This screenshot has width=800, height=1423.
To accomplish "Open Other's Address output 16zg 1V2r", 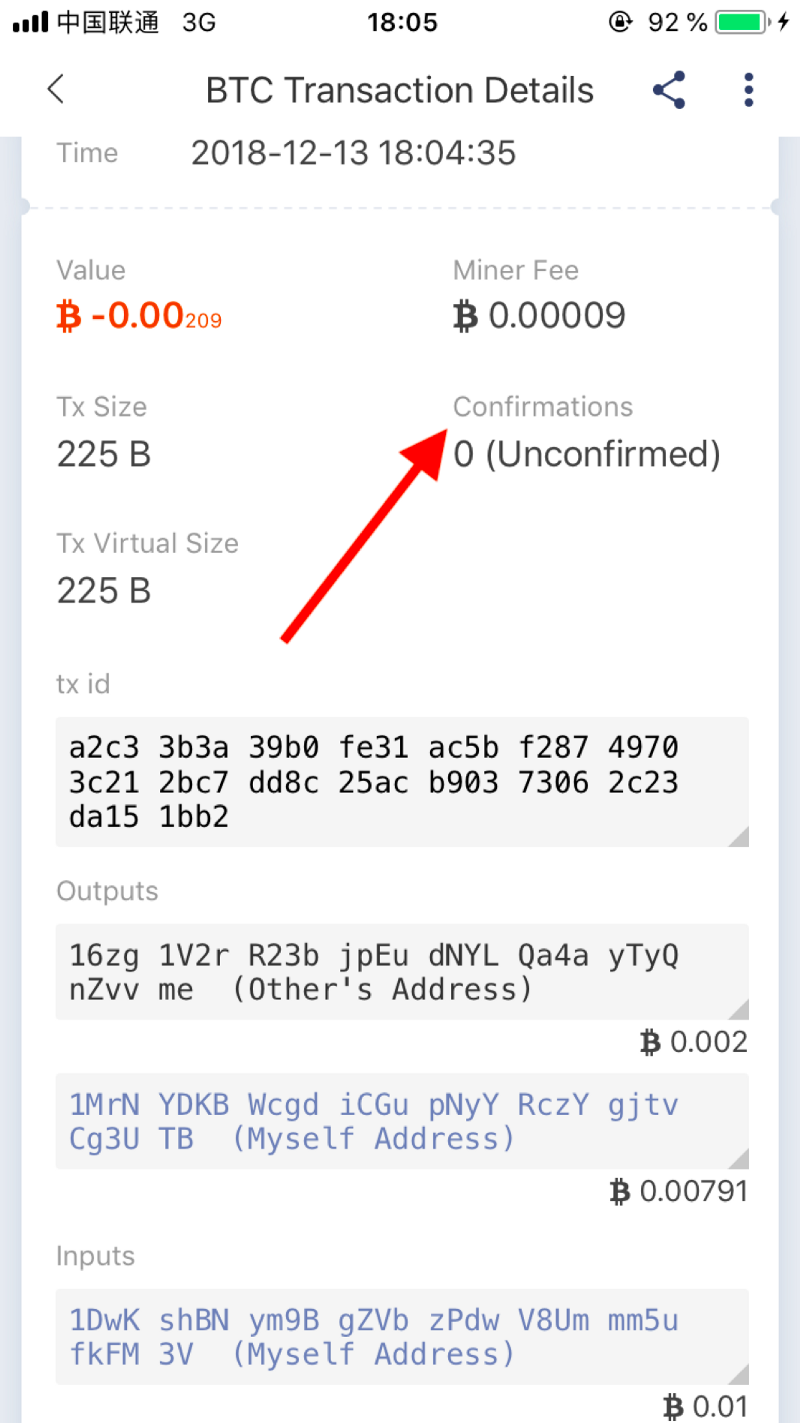I will (402, 972).
